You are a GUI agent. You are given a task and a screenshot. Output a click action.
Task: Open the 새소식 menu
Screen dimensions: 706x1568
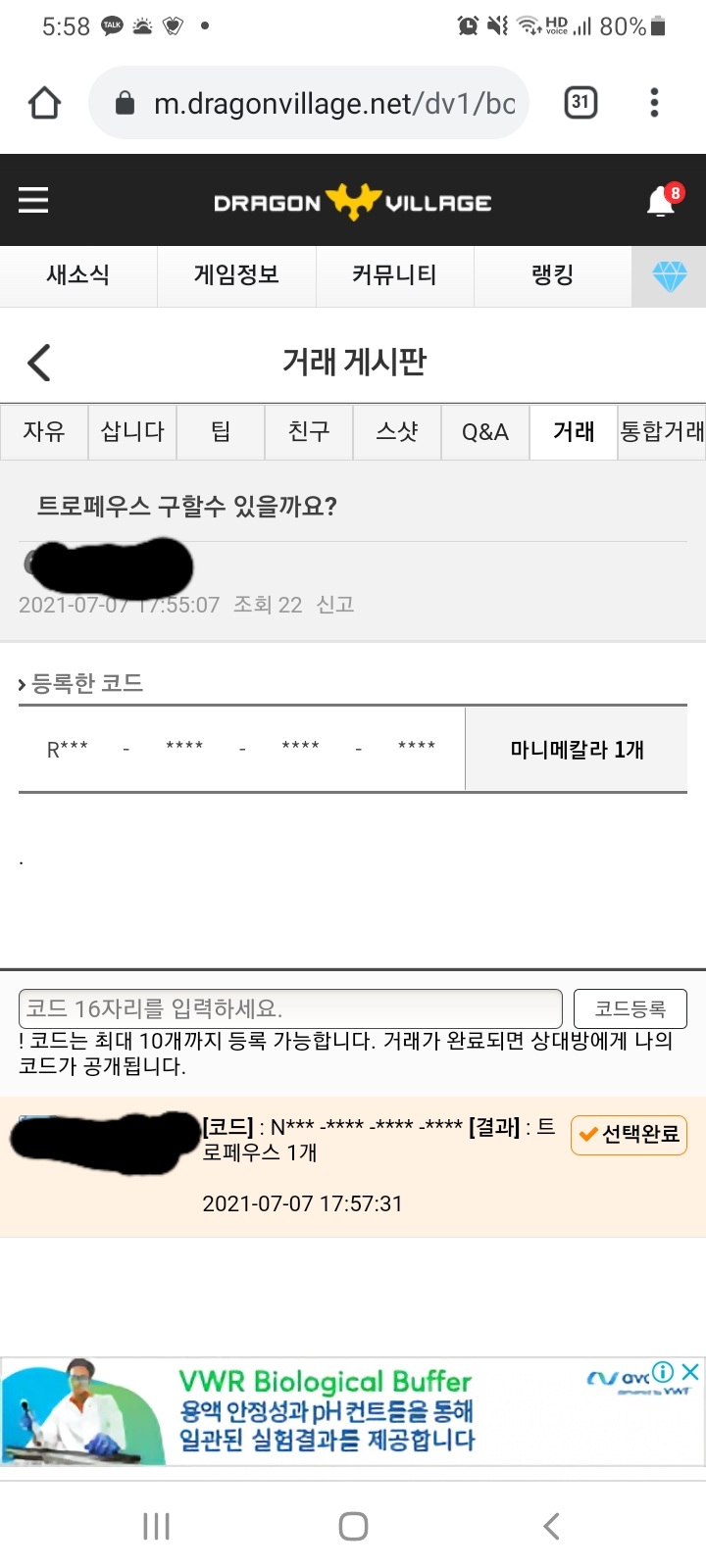pyautogui.click(x=78, y=275)
